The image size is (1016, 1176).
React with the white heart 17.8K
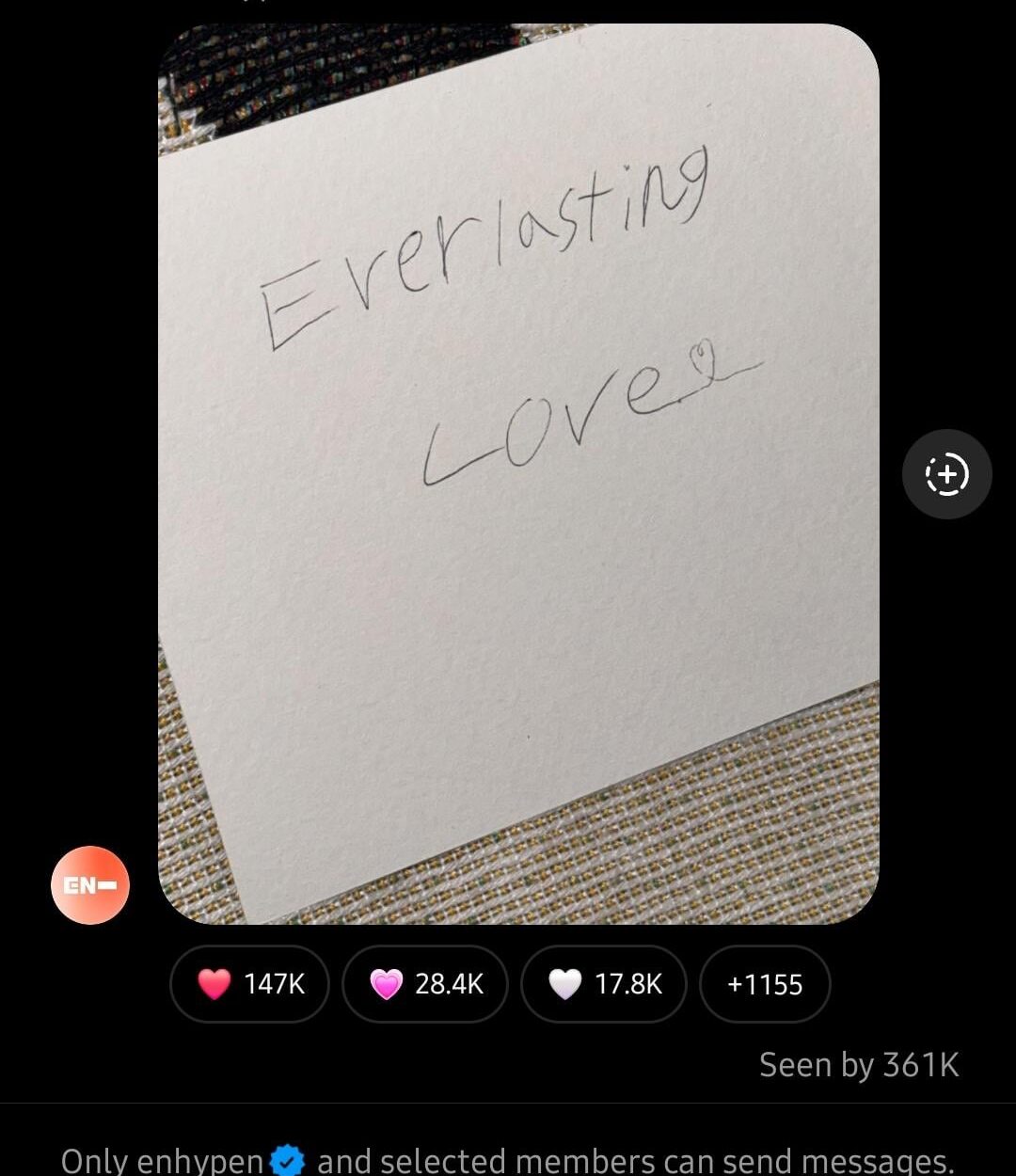pyautogui.click(x=604, y=984)
